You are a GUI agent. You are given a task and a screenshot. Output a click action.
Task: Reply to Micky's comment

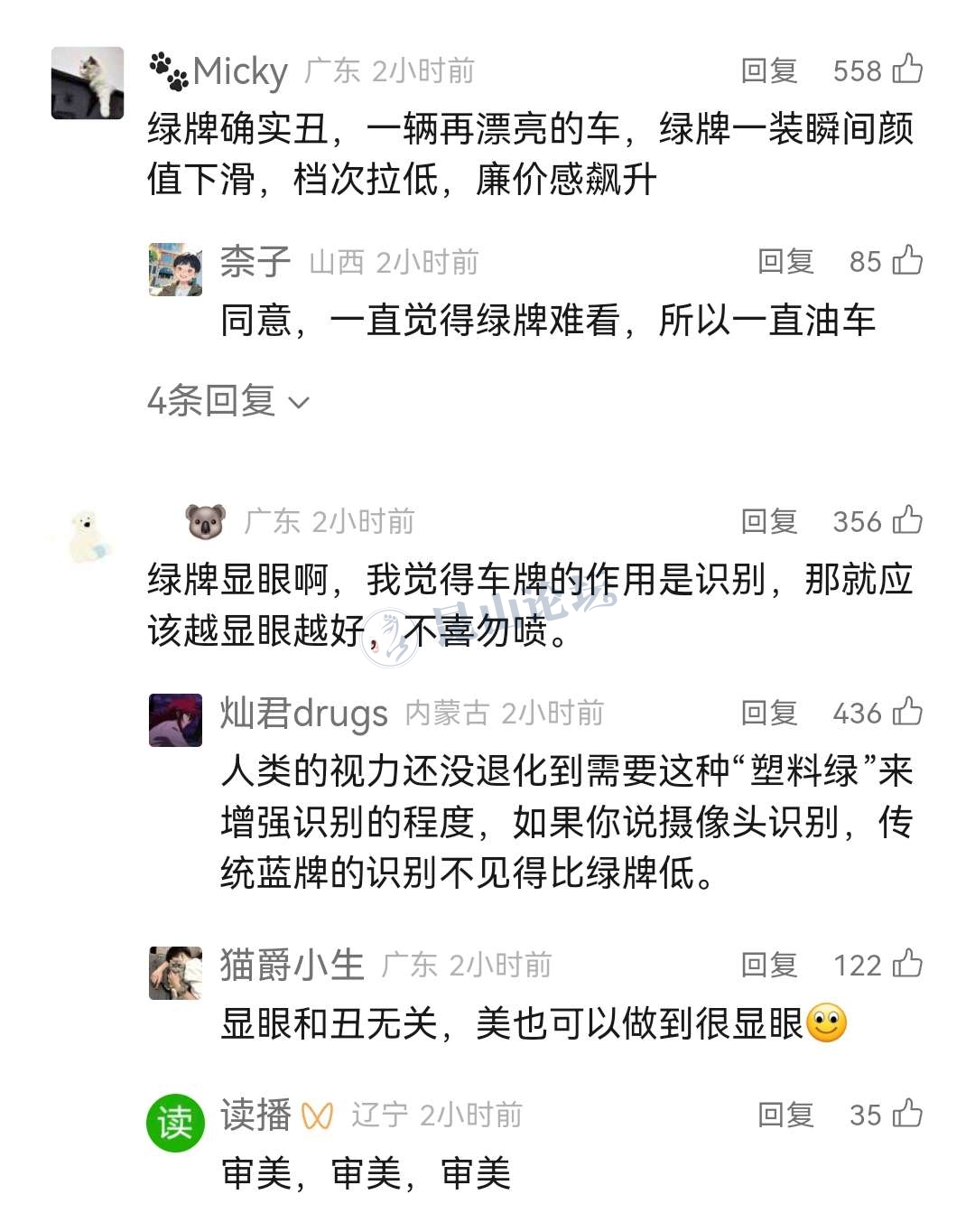pyautogui.click(x=769, y=70)
